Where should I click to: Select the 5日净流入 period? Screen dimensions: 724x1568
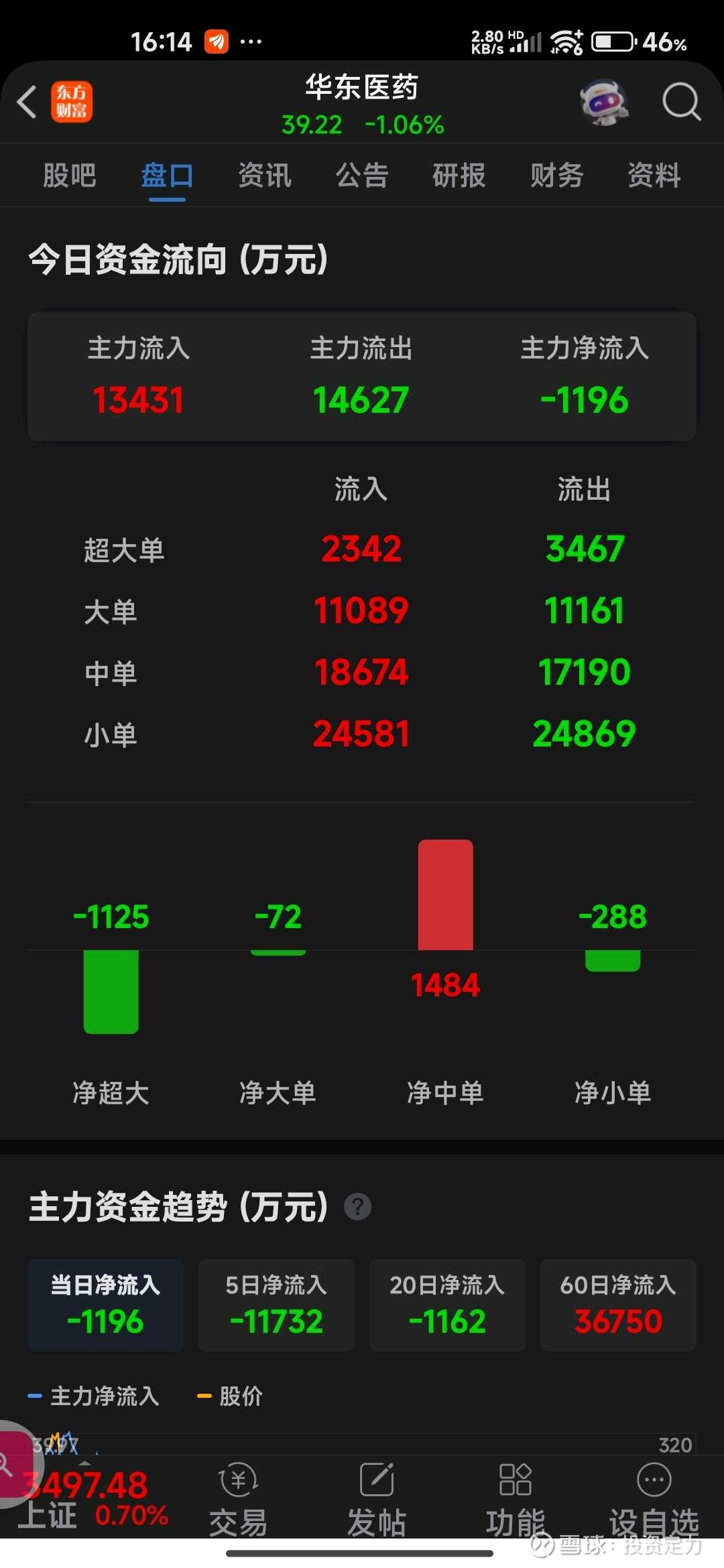276,1305
